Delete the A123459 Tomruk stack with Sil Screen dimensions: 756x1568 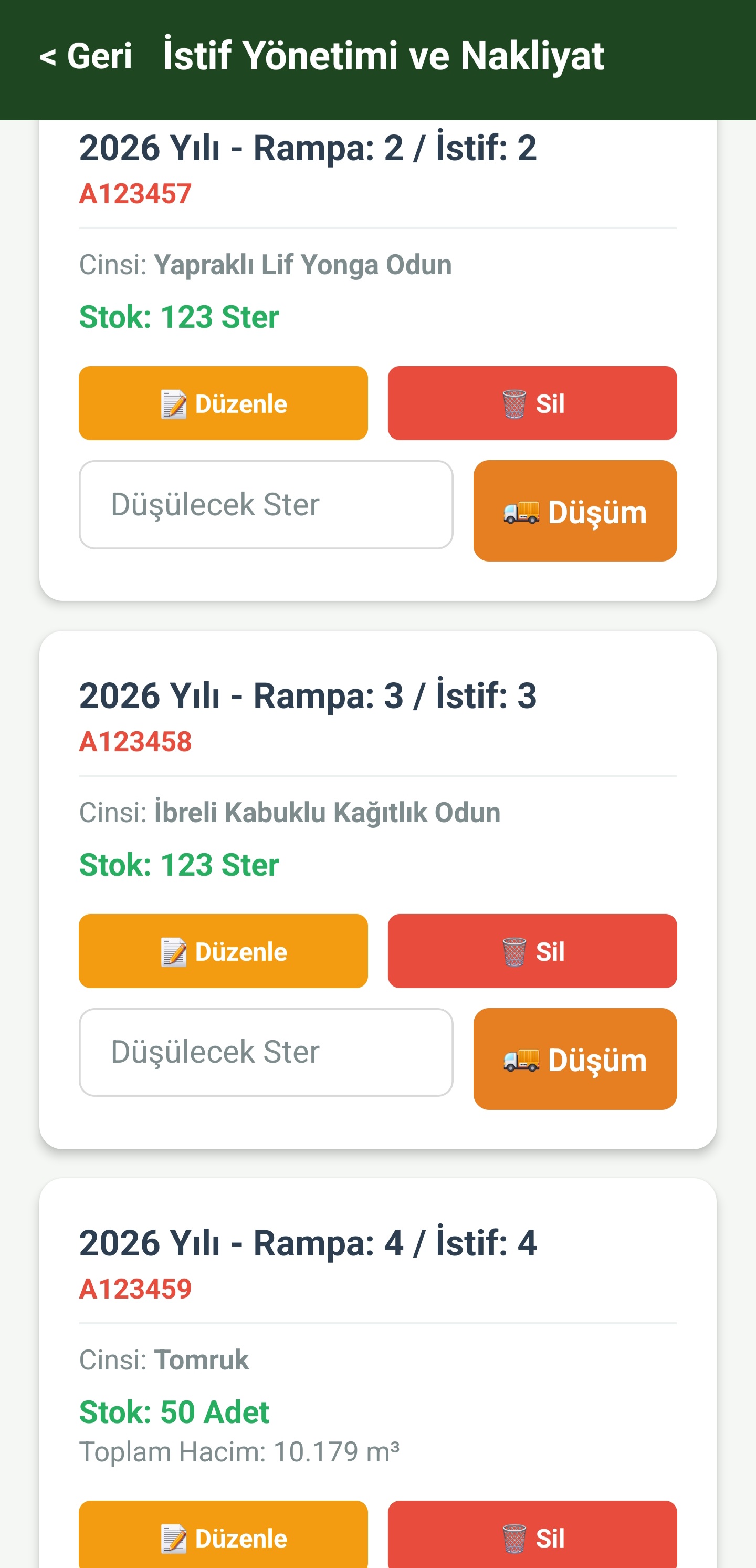click(532, 1534)
